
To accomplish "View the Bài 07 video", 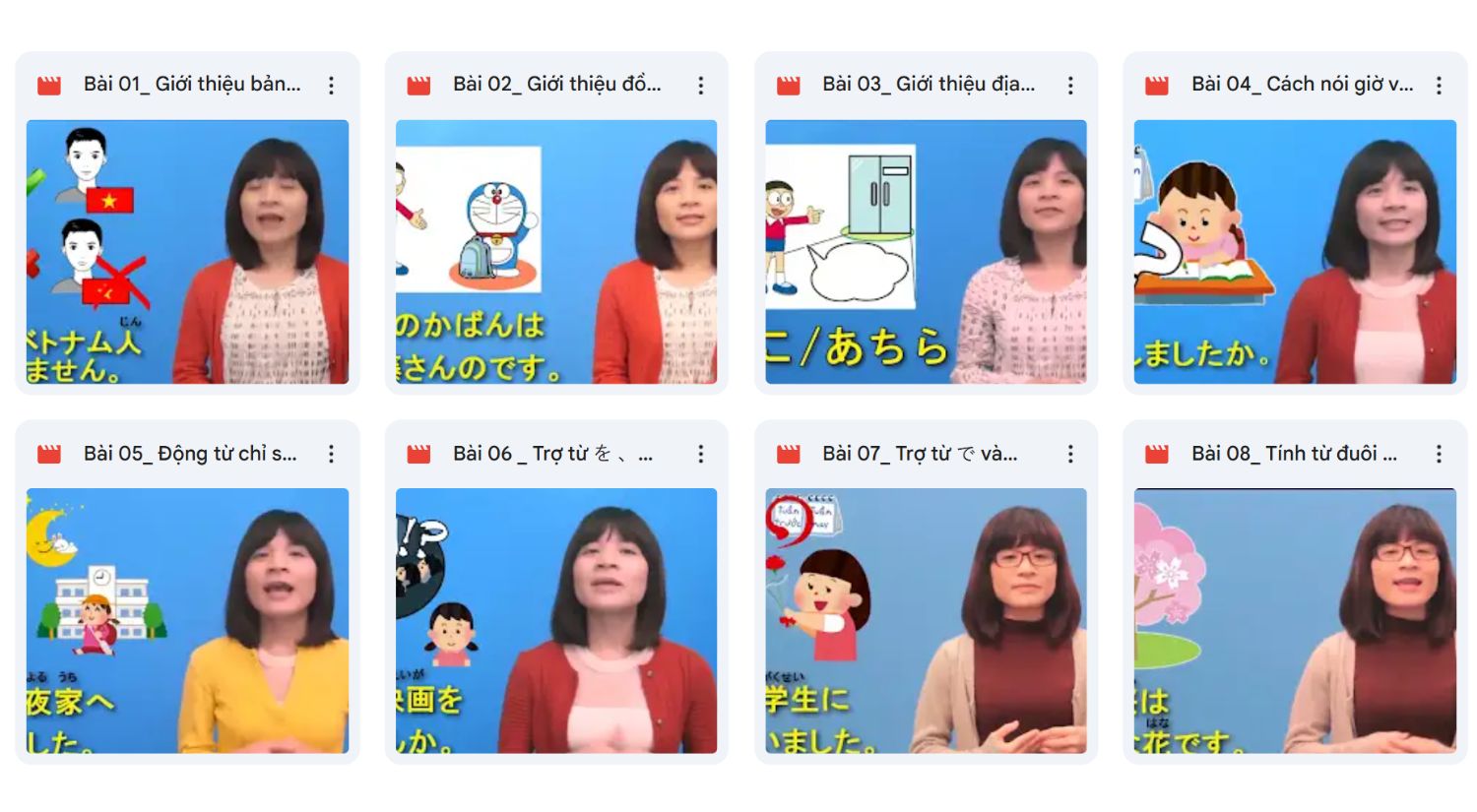I will 926,620.
